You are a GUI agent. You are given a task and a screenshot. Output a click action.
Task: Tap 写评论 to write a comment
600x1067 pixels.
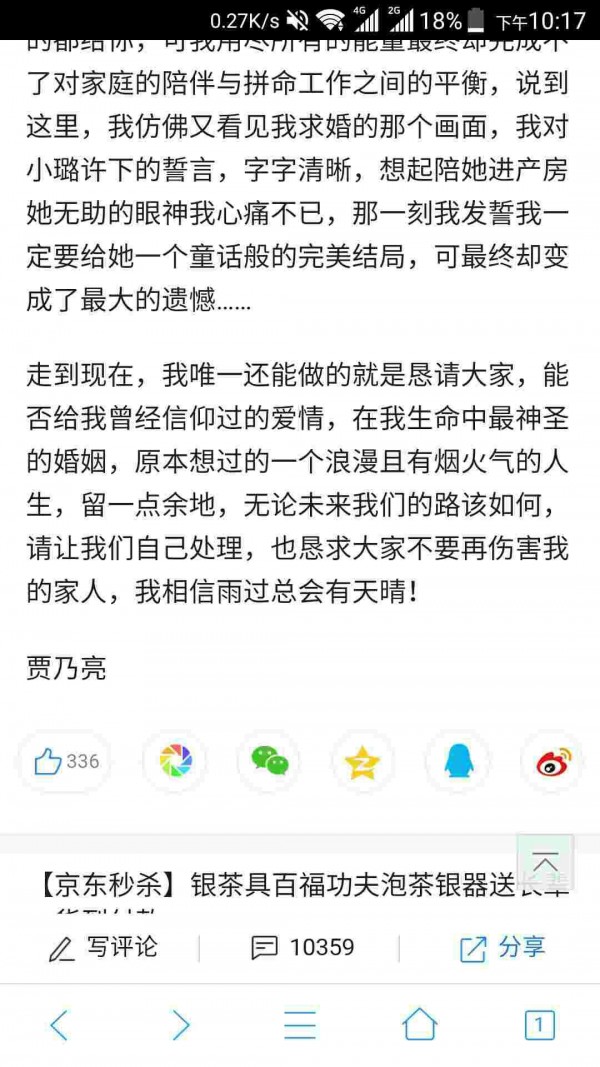[x=103, y=947]
